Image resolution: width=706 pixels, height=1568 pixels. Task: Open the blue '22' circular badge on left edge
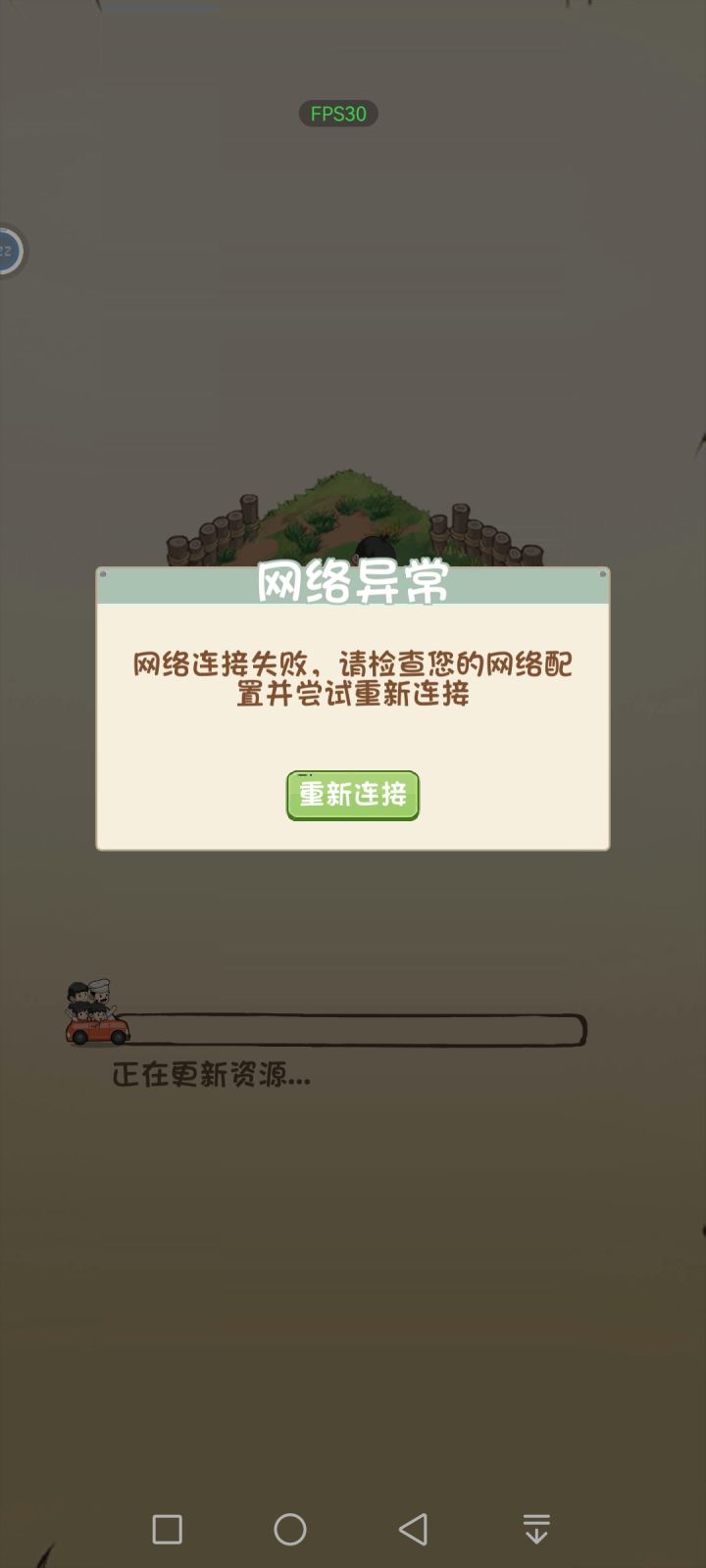click(x=6, y=252)
